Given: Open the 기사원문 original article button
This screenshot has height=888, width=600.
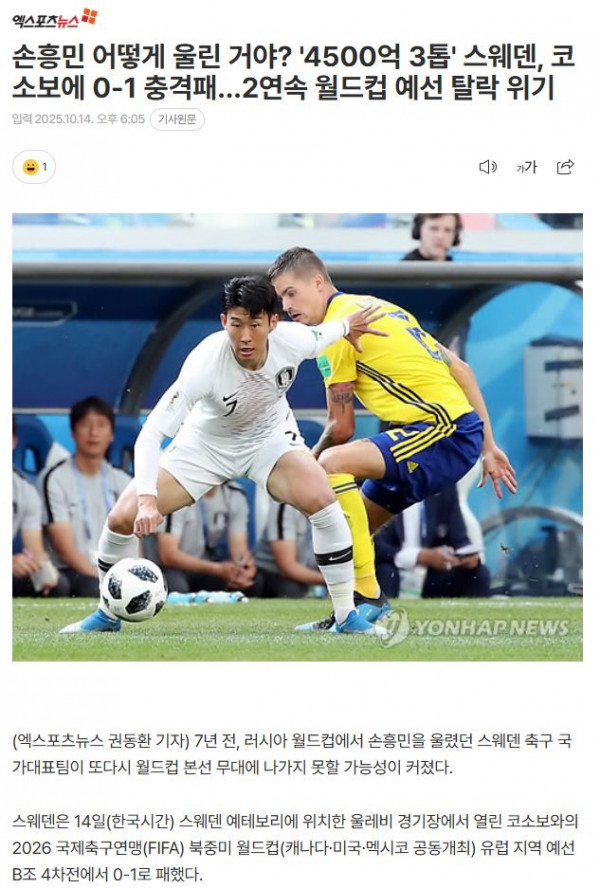Looking at the screenshot, I should pyautogui.click(x=179, y=119).
